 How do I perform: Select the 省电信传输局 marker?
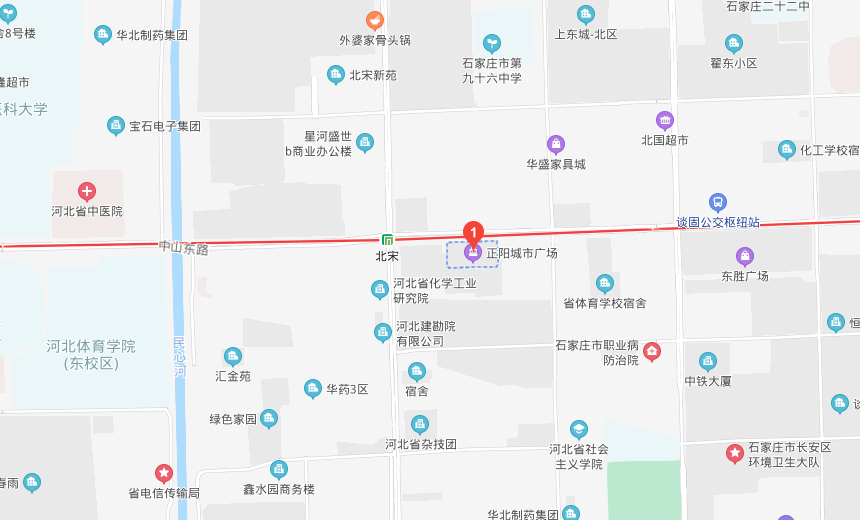pos(163,472)
